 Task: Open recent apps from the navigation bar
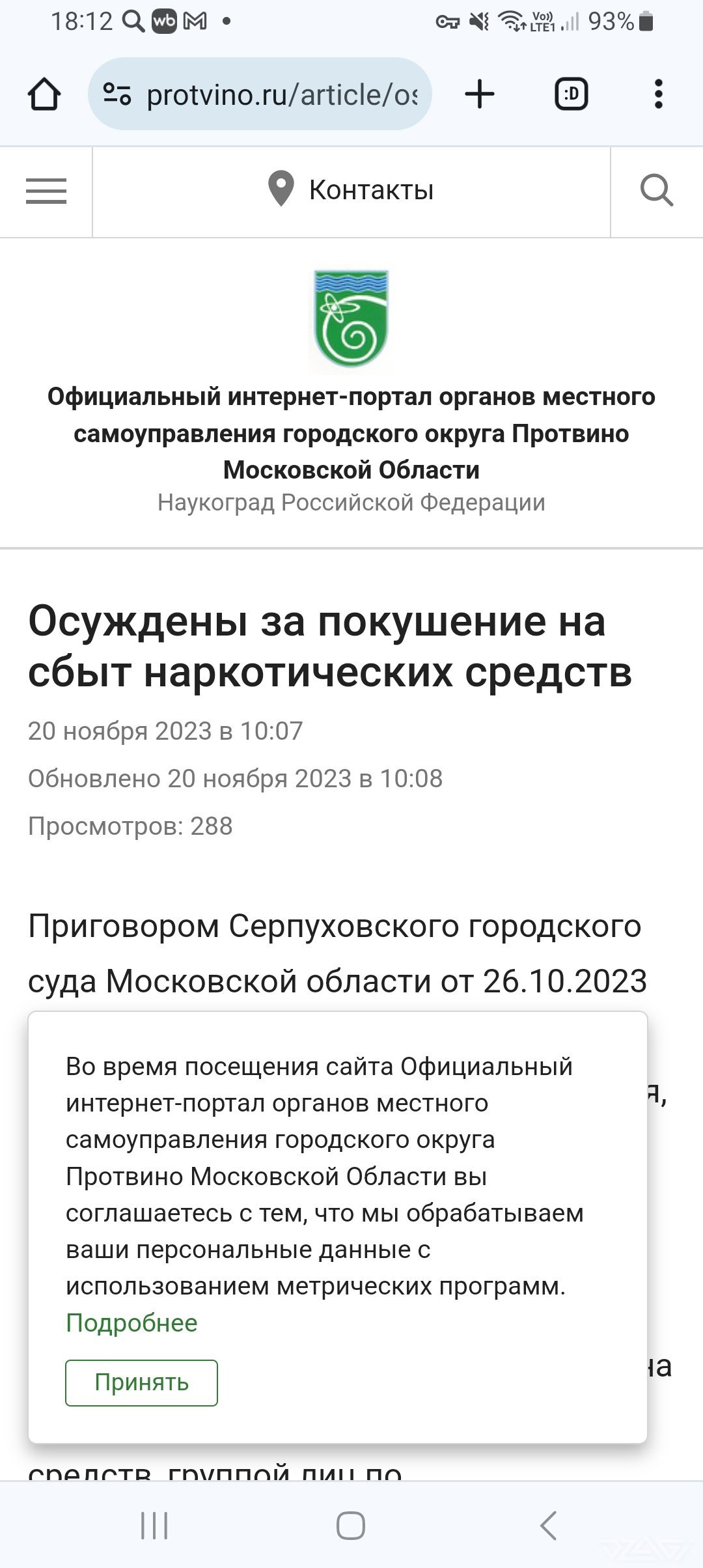154,1525
